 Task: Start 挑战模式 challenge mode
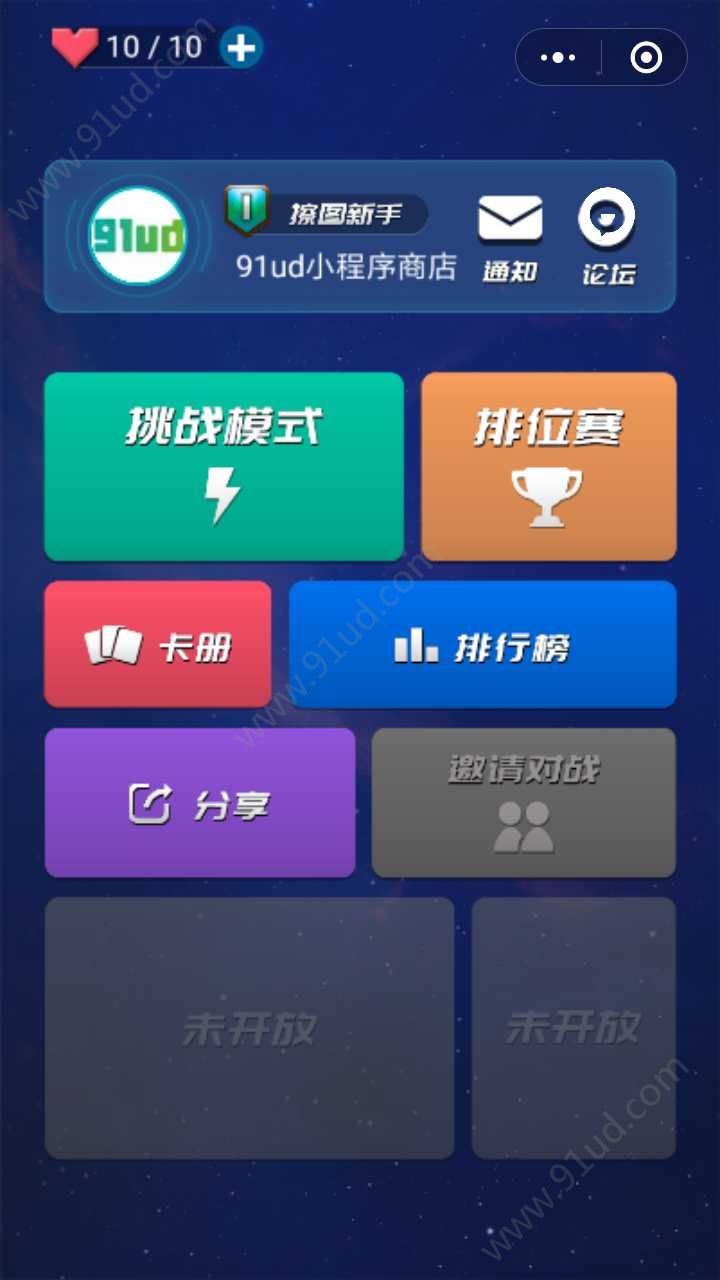coord(224,466)
